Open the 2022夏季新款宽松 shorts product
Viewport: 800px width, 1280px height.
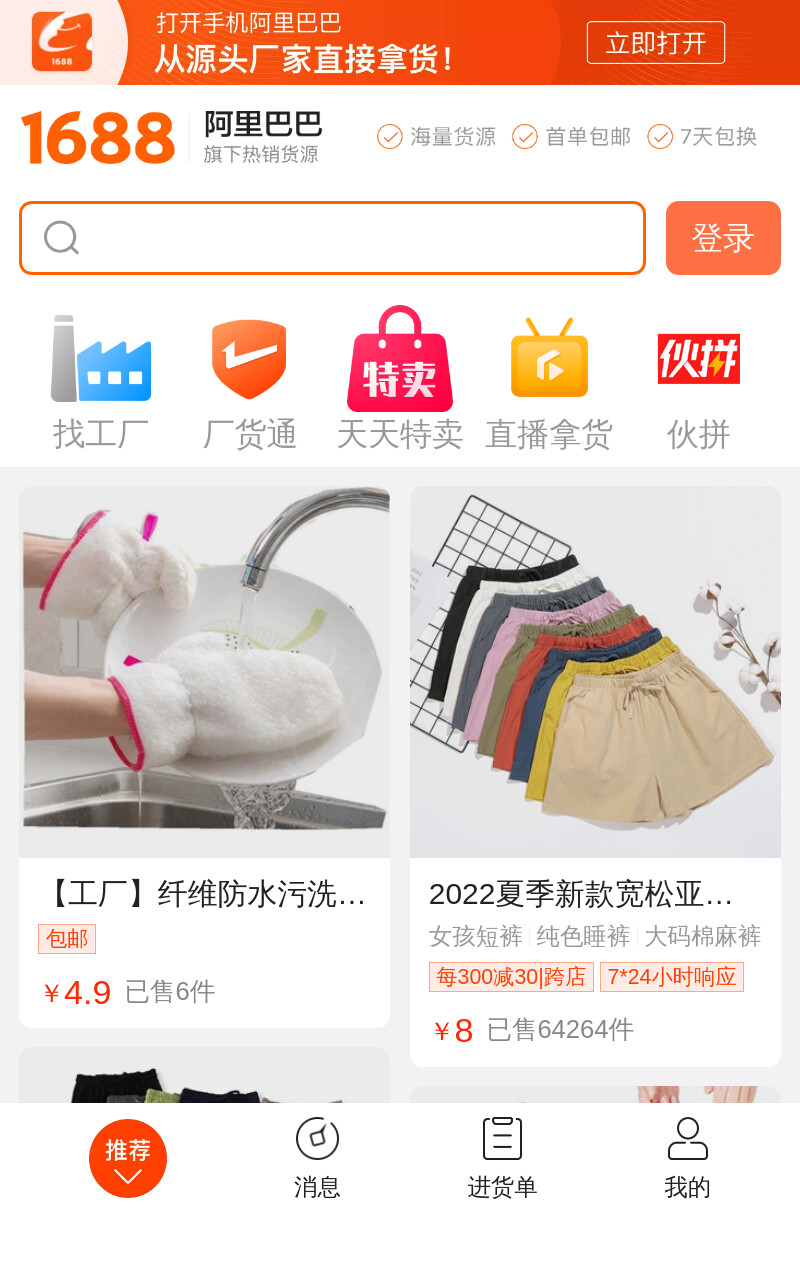595,776
